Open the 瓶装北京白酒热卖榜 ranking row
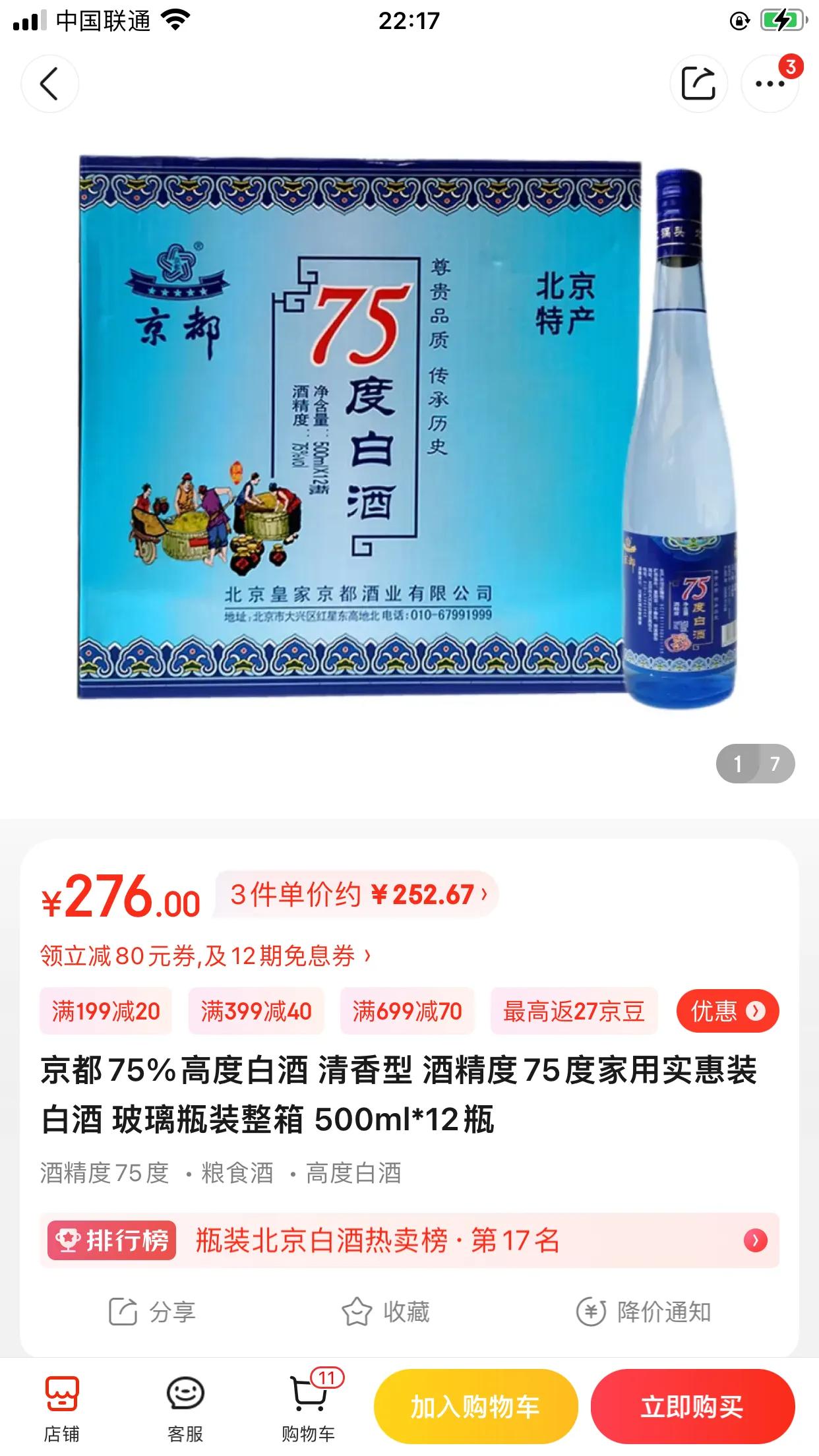 coord(409,1240)
